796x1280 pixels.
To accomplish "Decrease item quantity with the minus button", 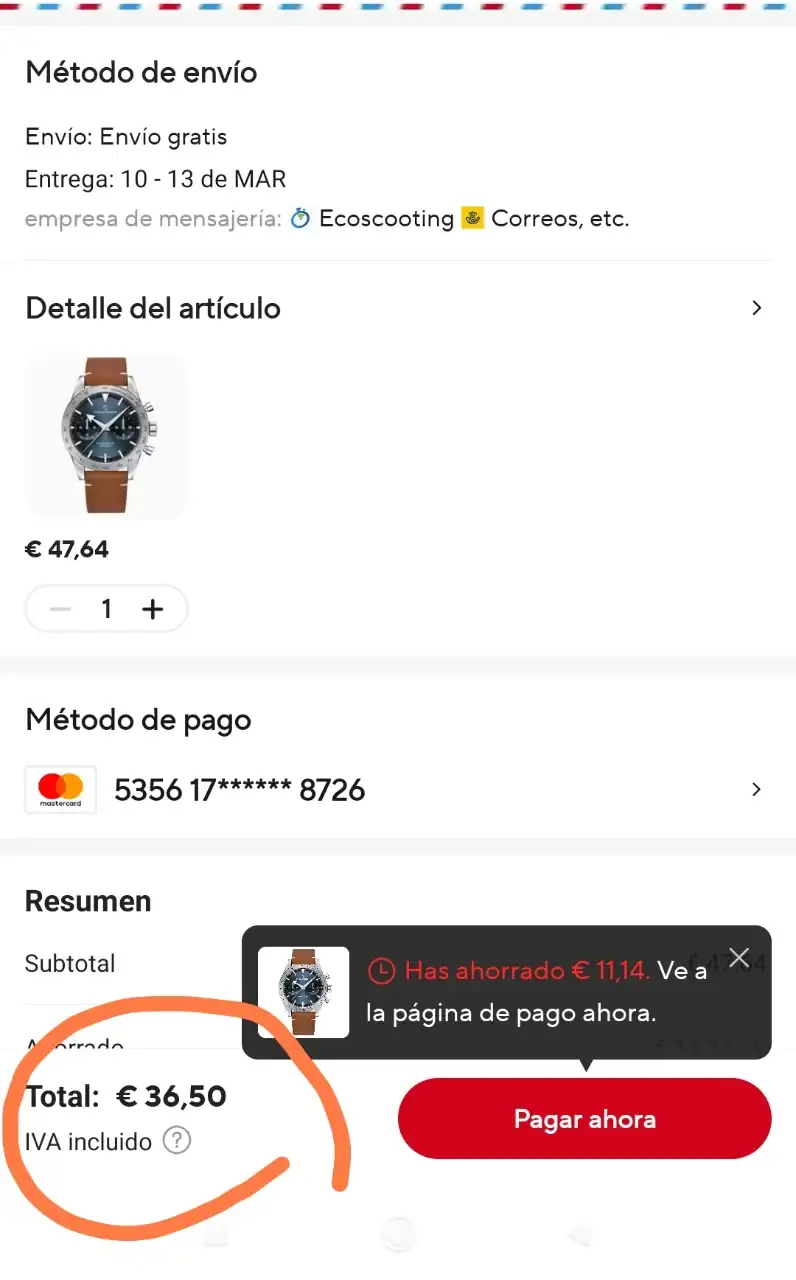I will [x=60, y=609].
